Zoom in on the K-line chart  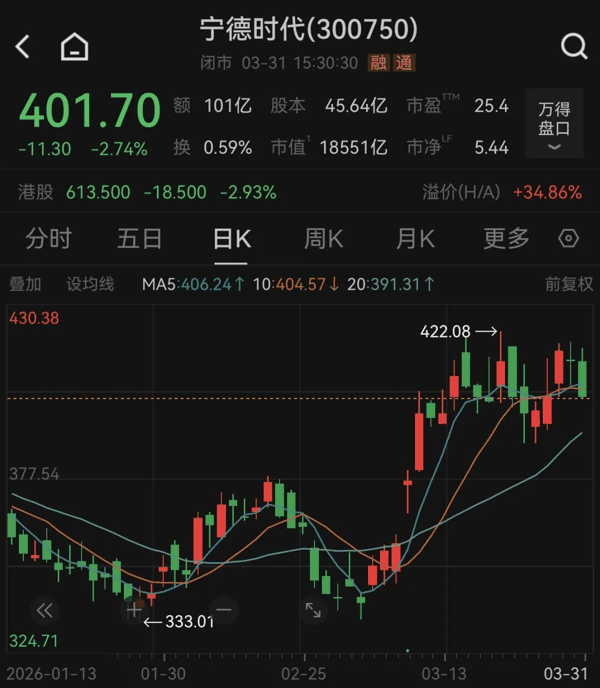133,609
